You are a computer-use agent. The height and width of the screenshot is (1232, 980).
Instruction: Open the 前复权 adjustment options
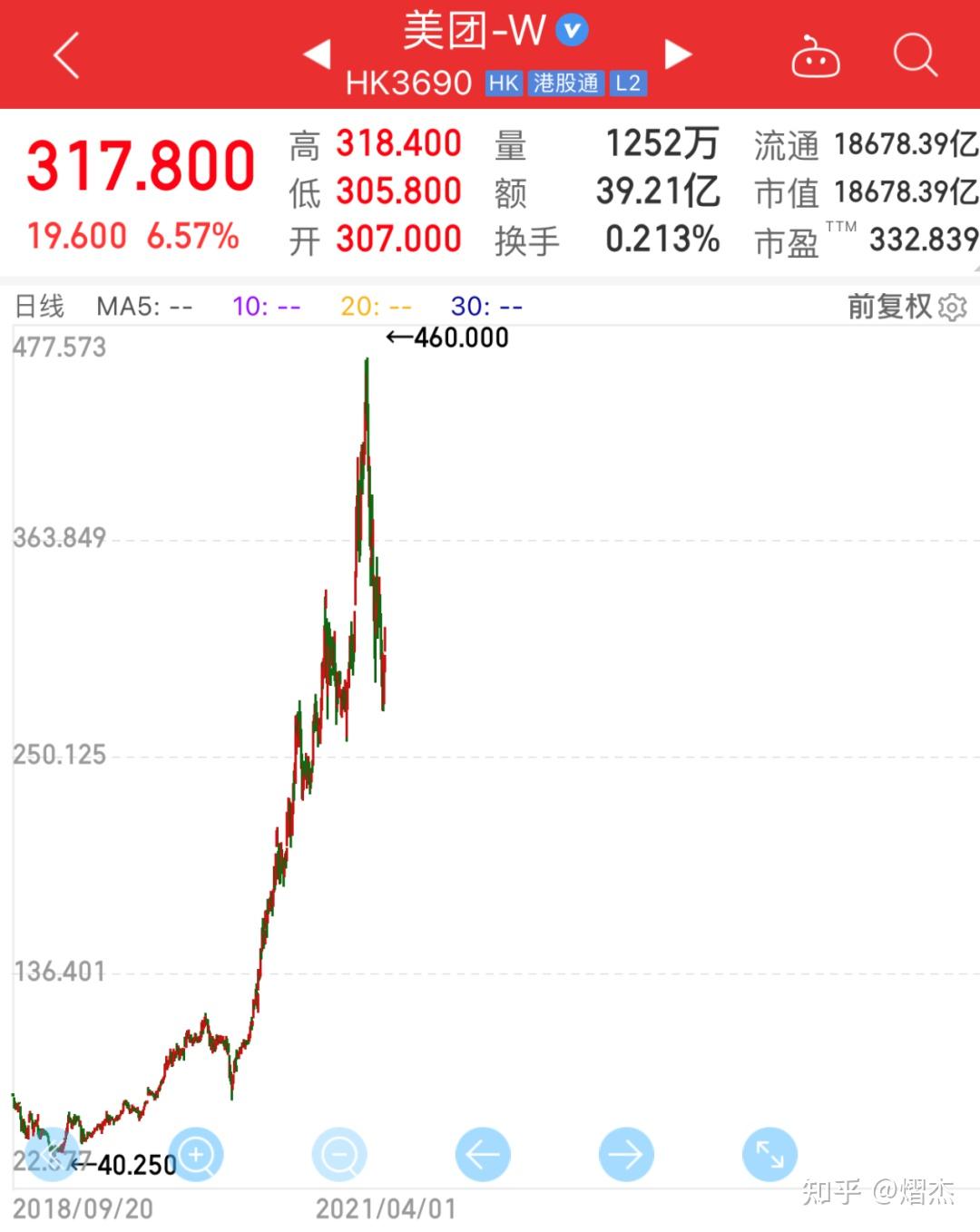point(891,307)
